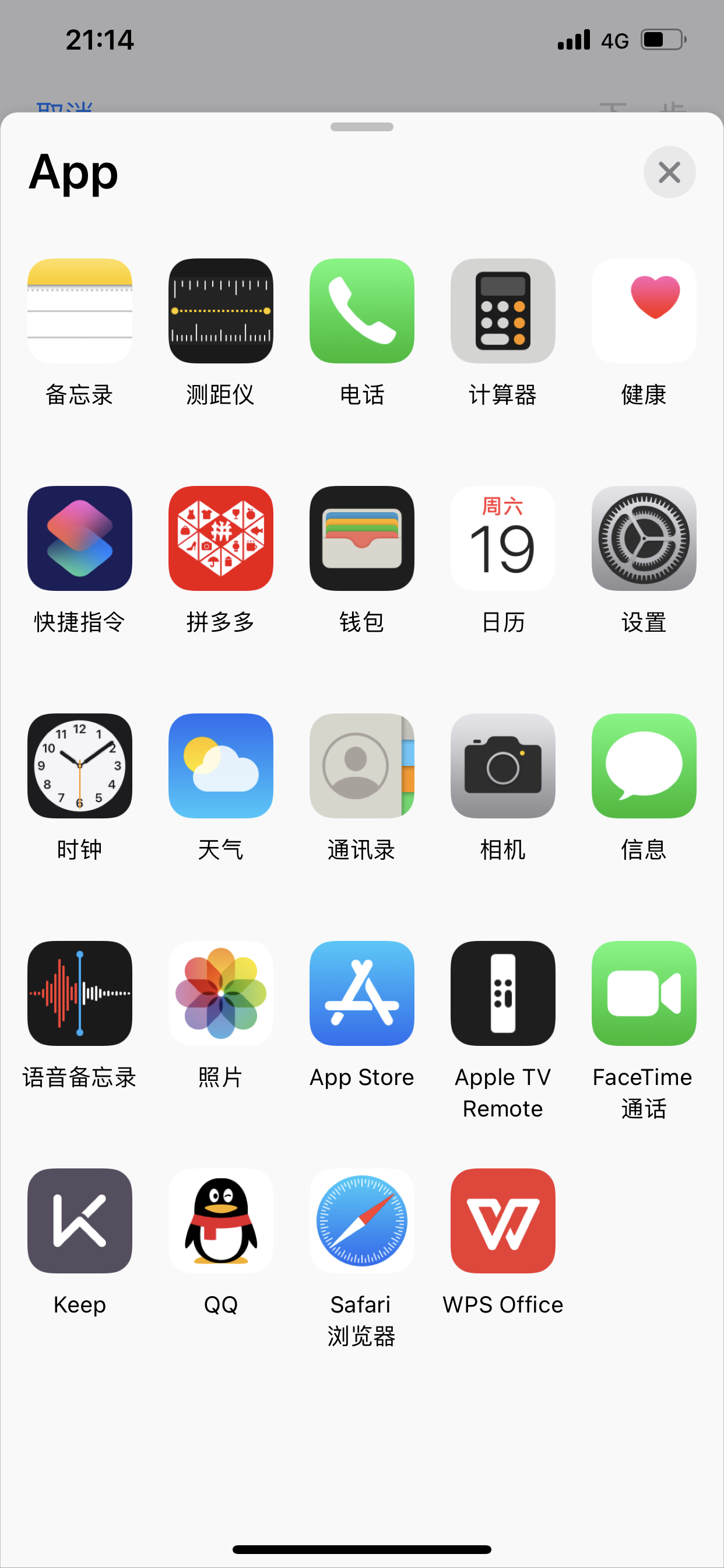Choose the 测距仪 app
The width and height of the screenshot is (724, 1568).
click(221, 311)
